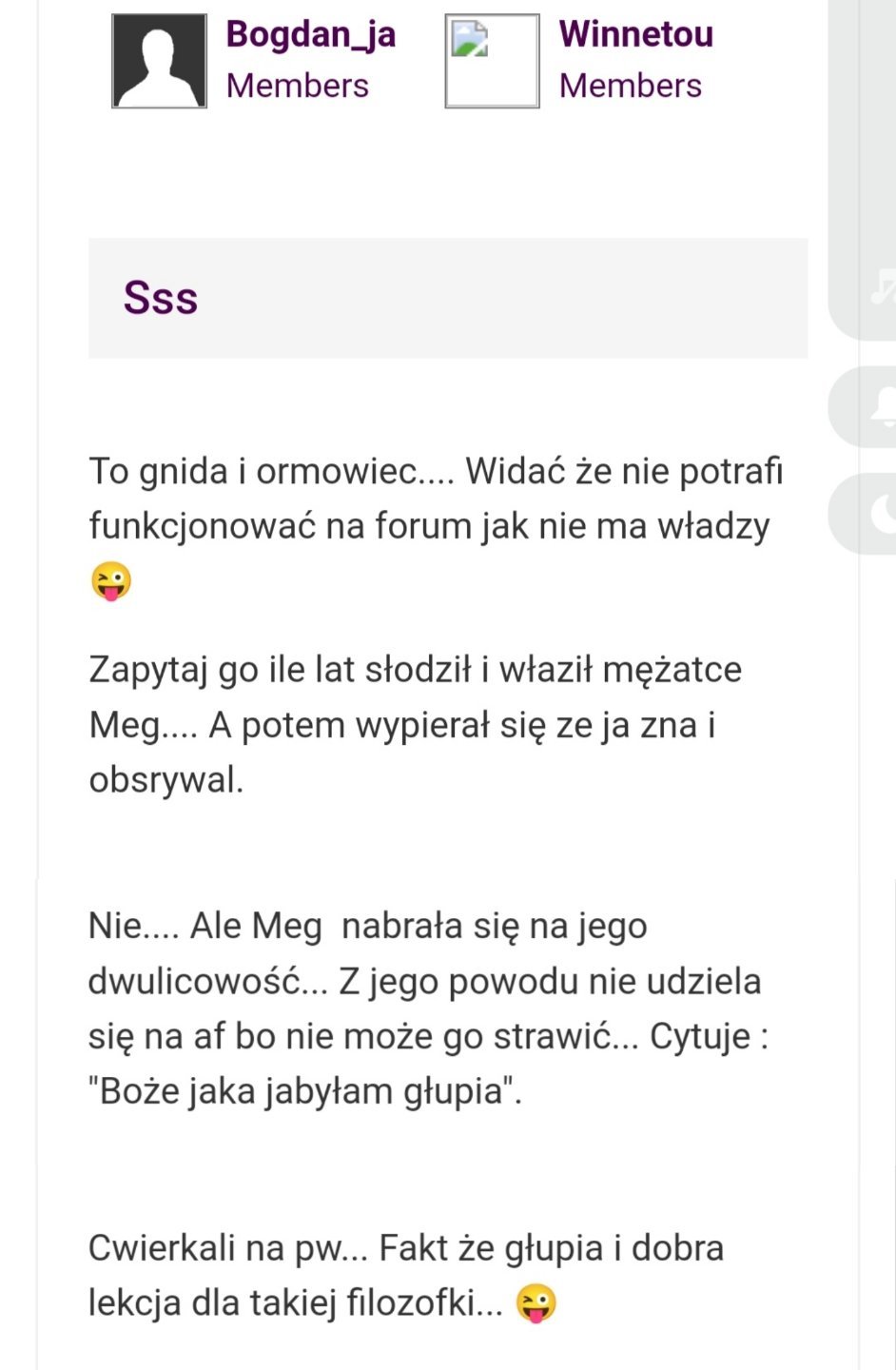Open Bogdan_ja's member profile
The width and height of the screenshot is (896, 1370).
[310, 34]
